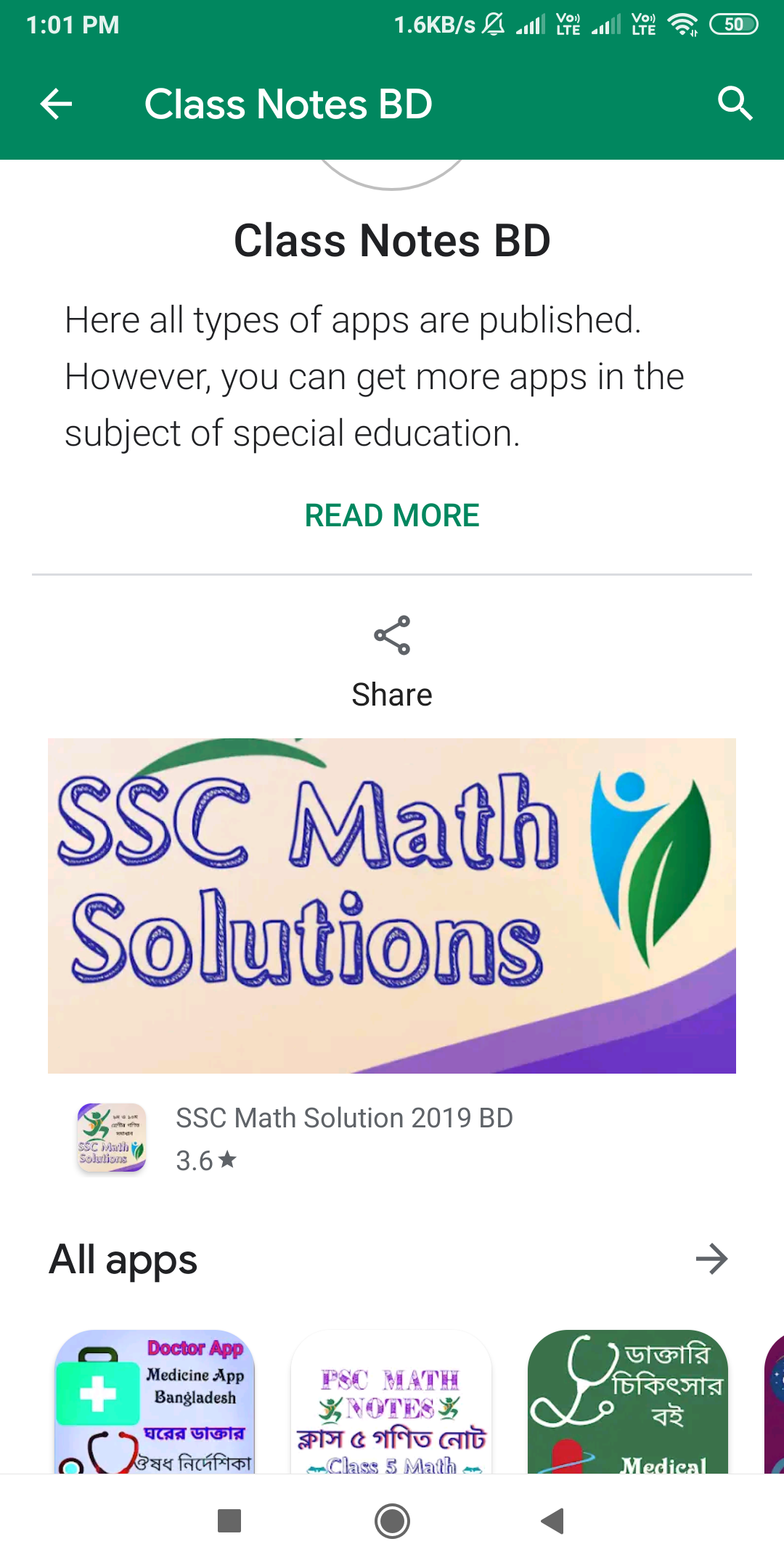The image size is (784, 1568).
Task: Open the green Medical doctor book app
Action: [628, 1401]
